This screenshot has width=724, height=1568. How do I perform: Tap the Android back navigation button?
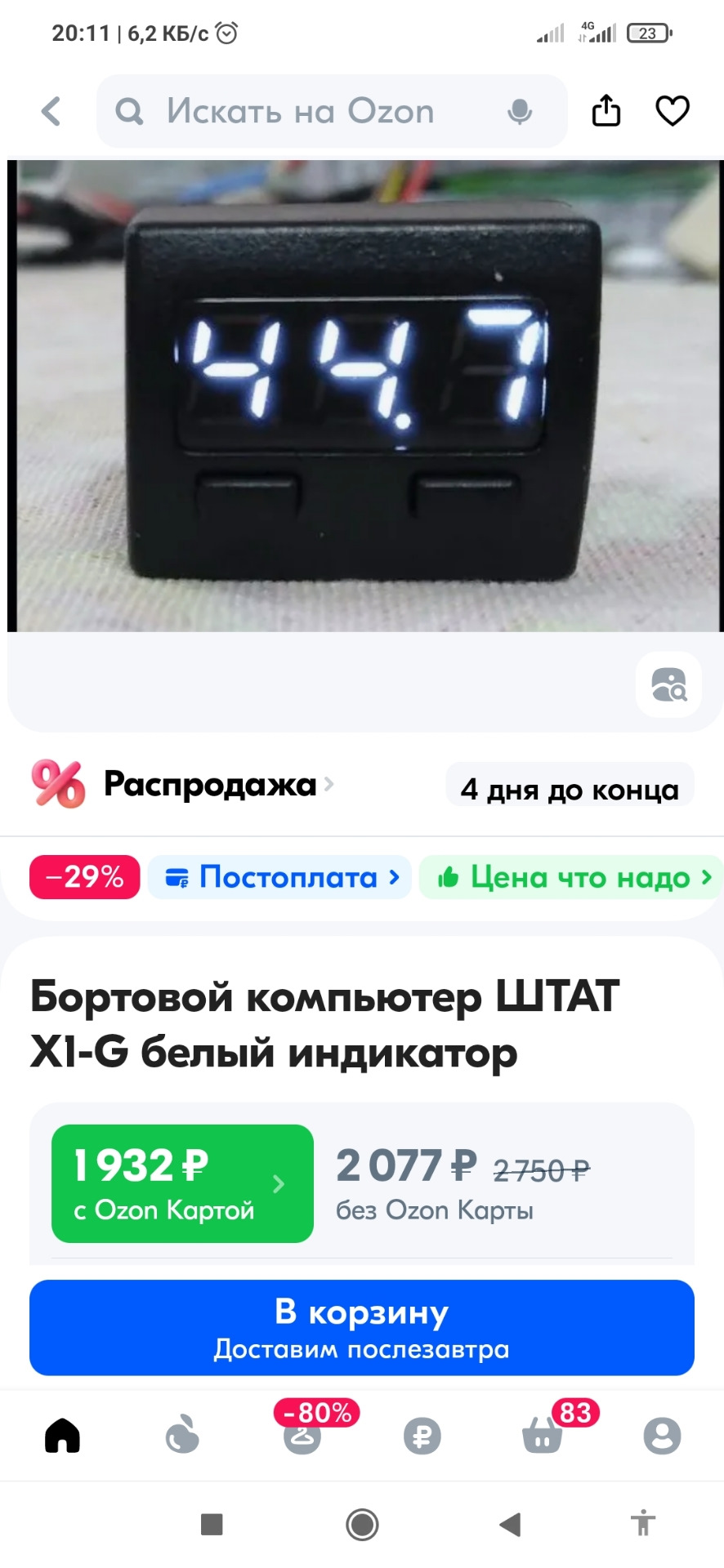511,1524
